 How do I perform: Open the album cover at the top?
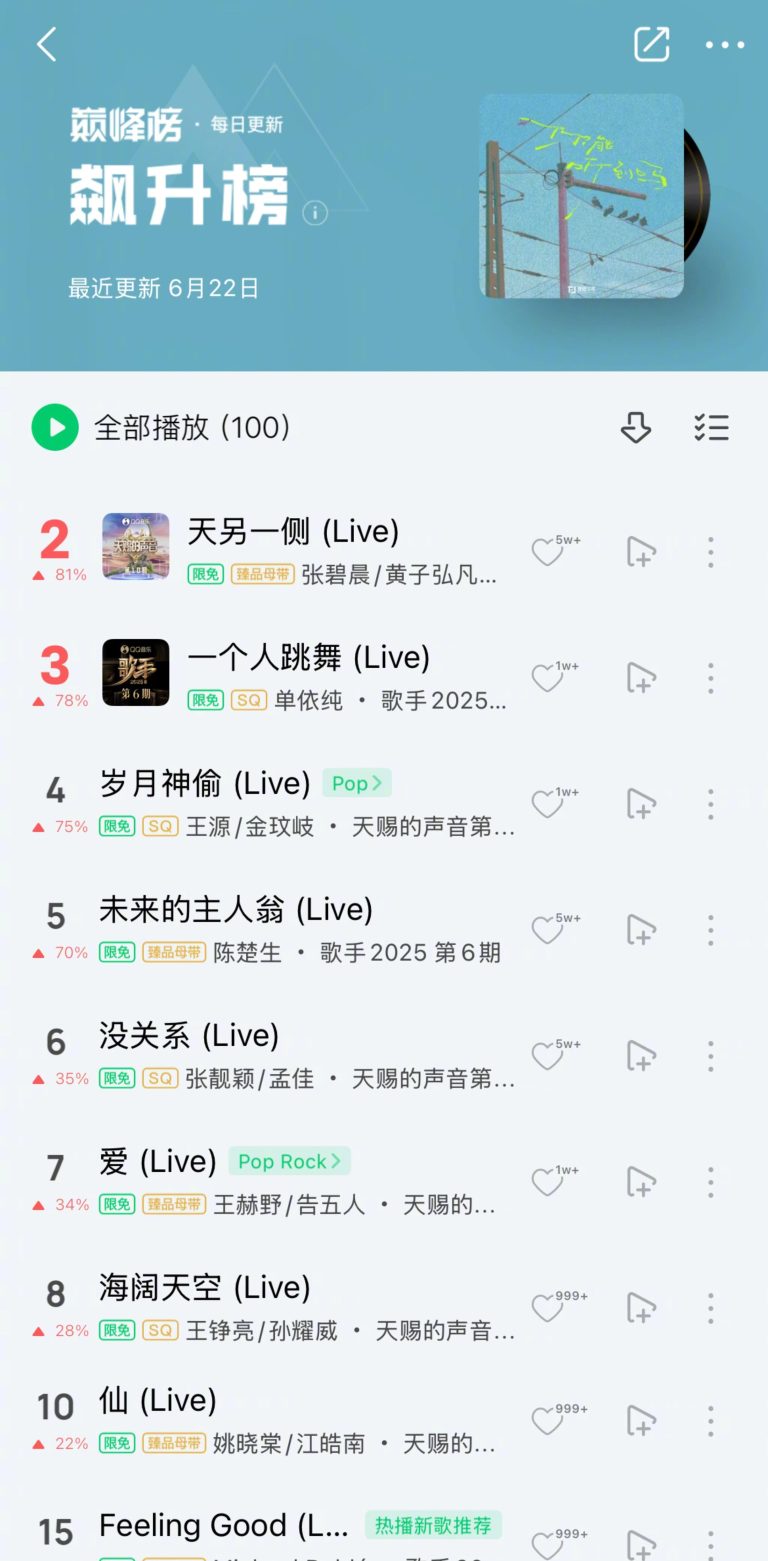582,196
